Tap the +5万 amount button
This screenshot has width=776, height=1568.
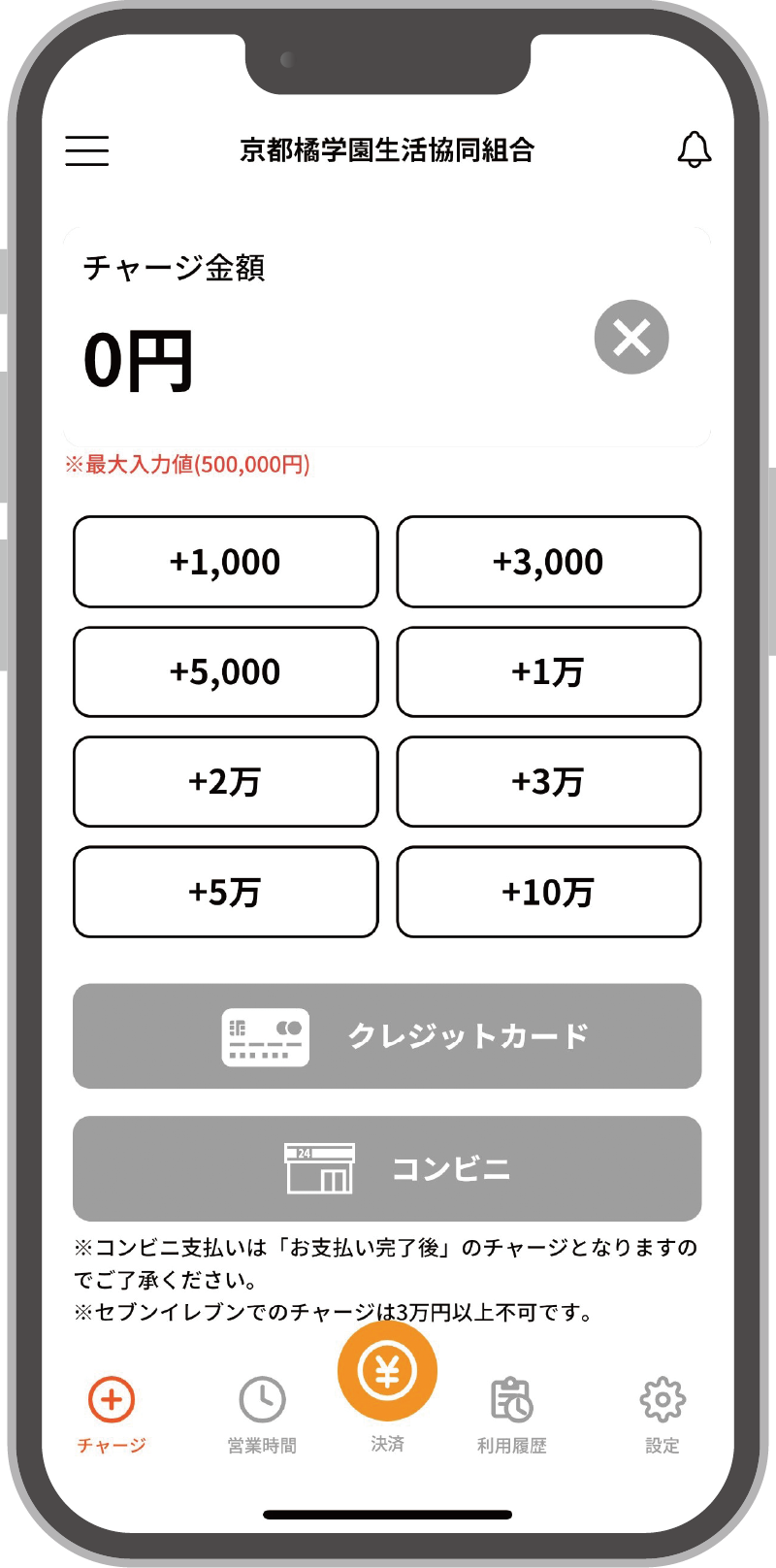tap(225, 892)
